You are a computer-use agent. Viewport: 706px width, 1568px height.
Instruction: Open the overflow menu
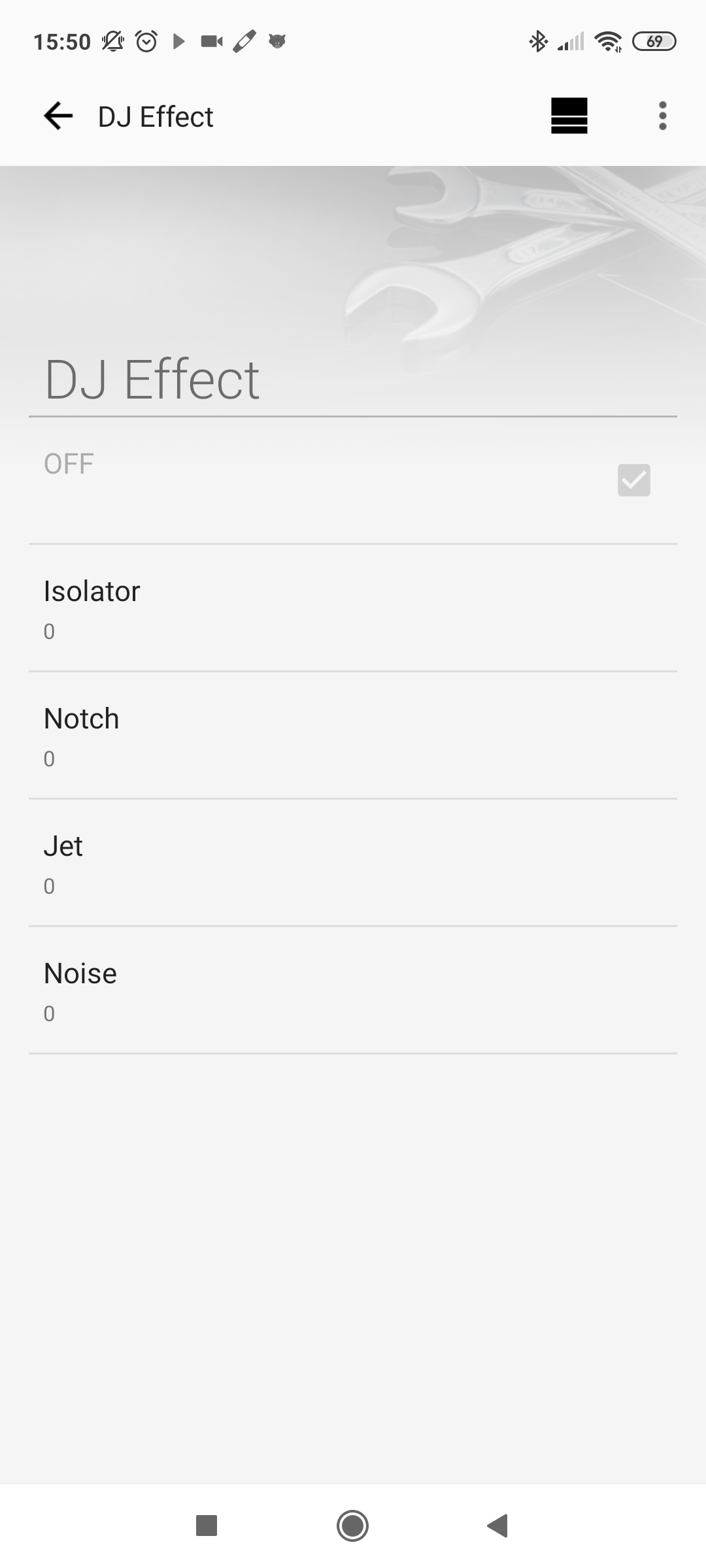coord(662,116)
